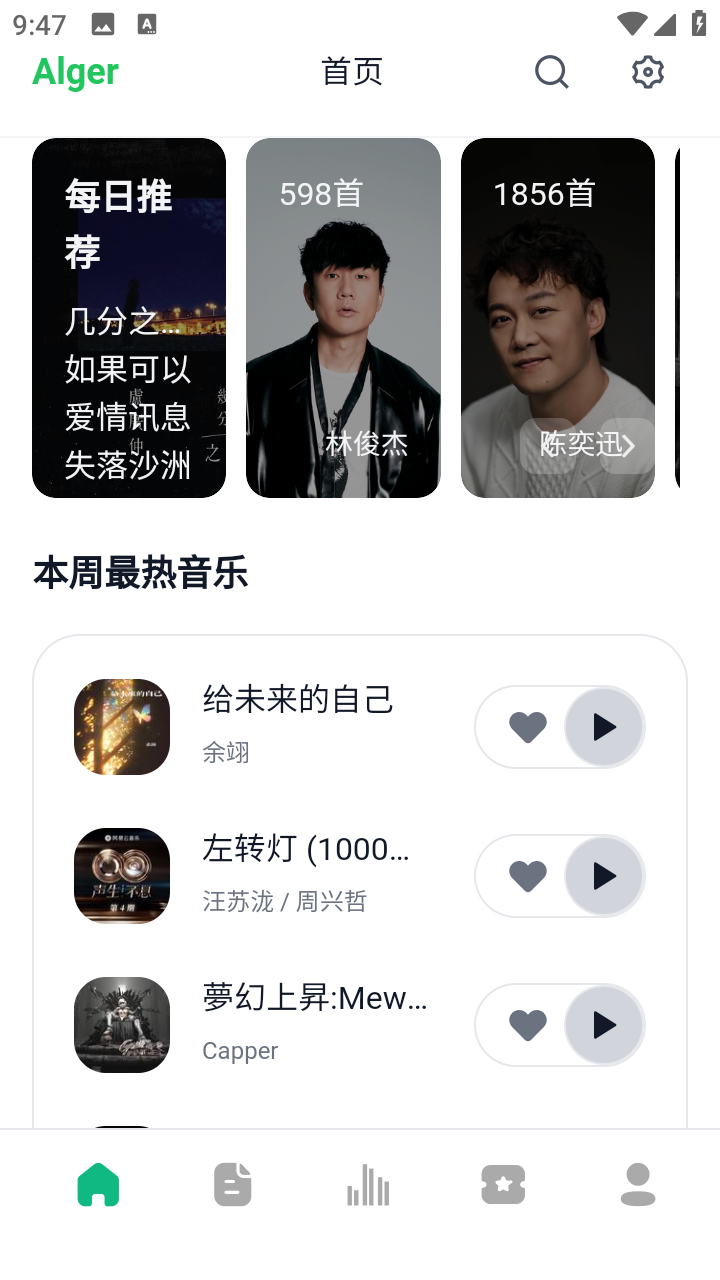Play the 夢幻上昇 track by Capper

[x=604, y=1024]
